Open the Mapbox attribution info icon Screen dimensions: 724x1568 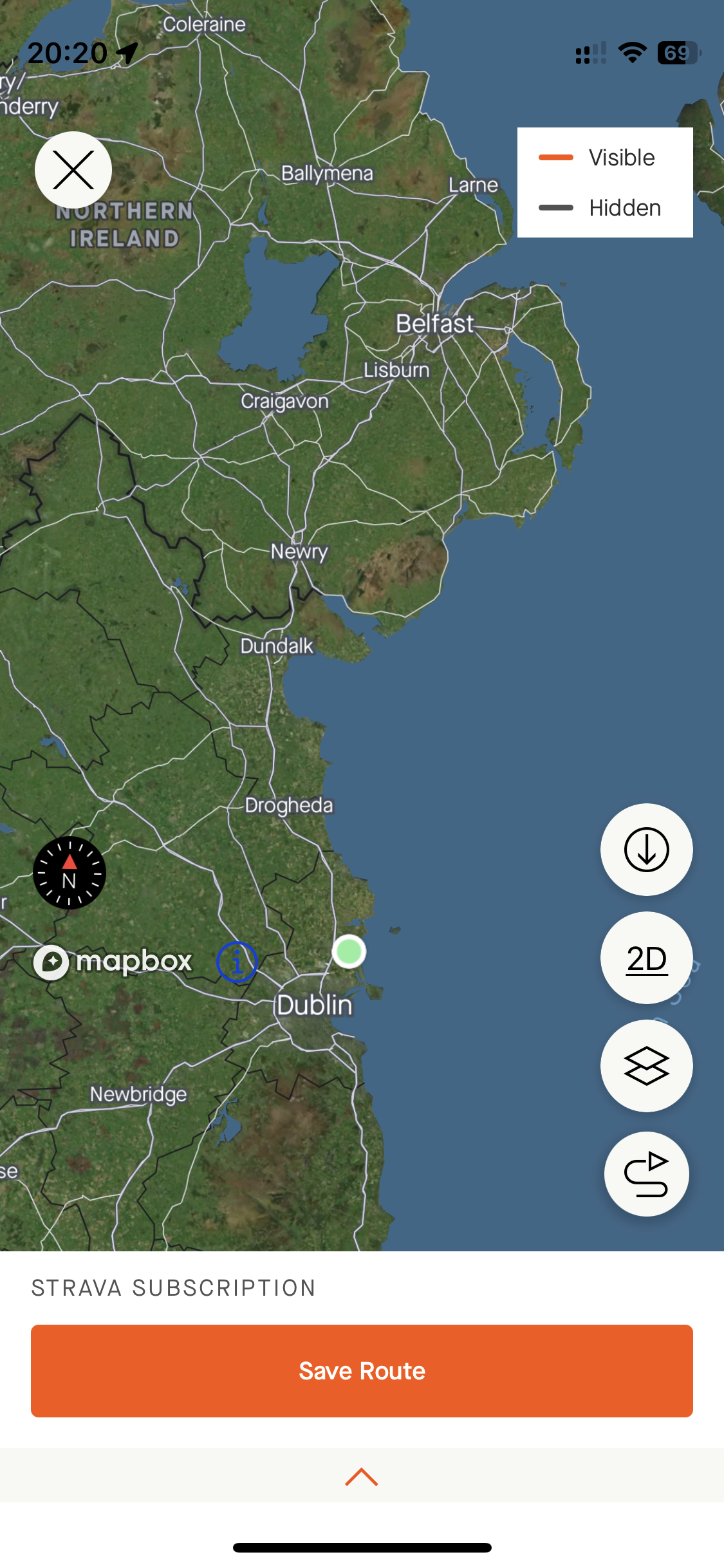(x=237, y=962)
